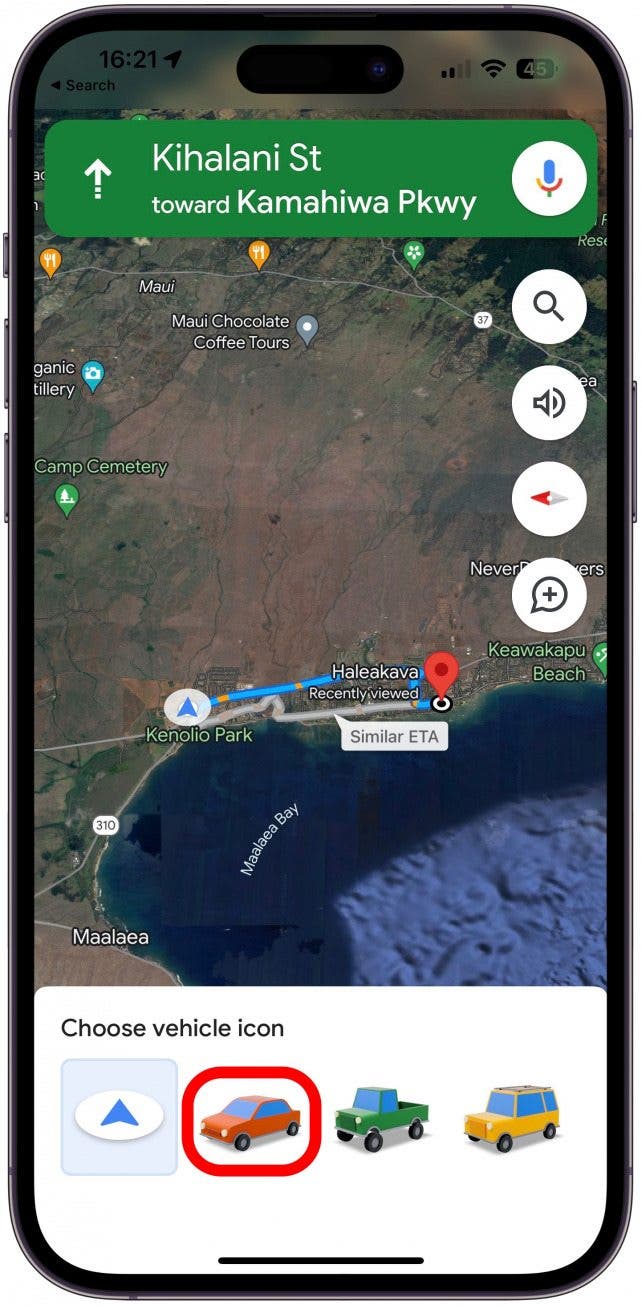Open search along route
Image resolution: width=642 pixels, height=1305 pixels.
[x=549, y=306]
